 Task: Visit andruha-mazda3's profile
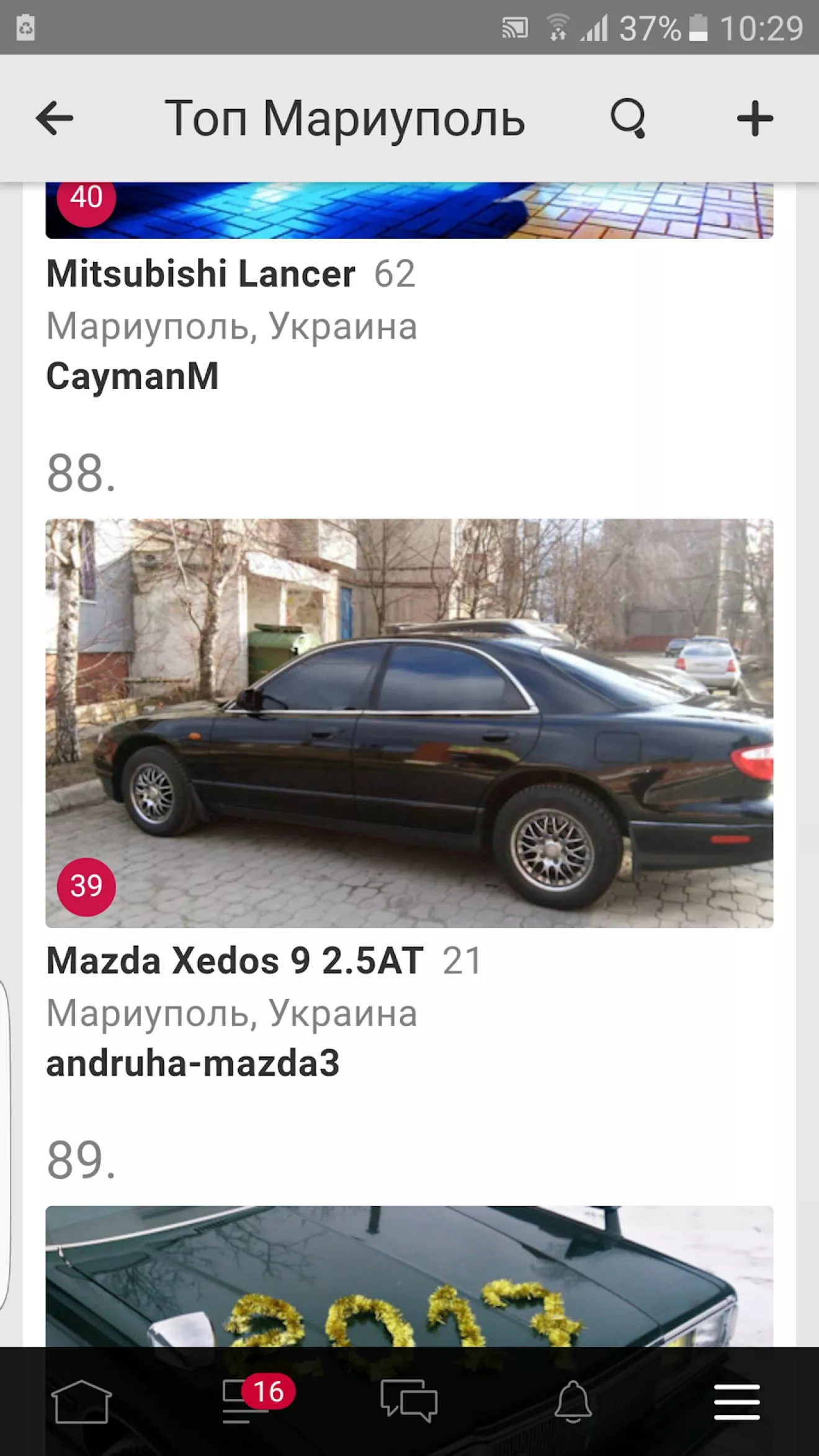tap(192, 1063)
